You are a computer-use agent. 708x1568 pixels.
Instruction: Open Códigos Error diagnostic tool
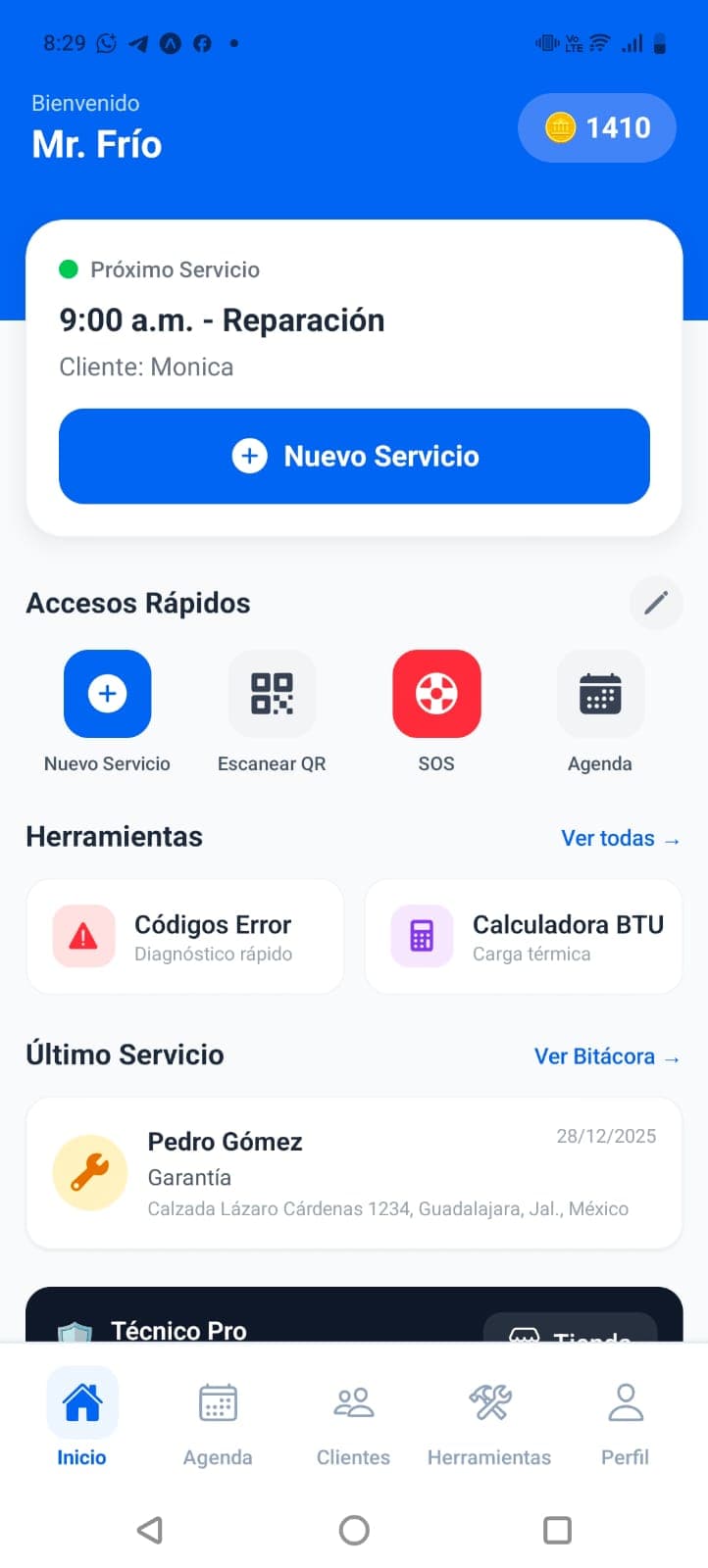click(x=184, y=936)
